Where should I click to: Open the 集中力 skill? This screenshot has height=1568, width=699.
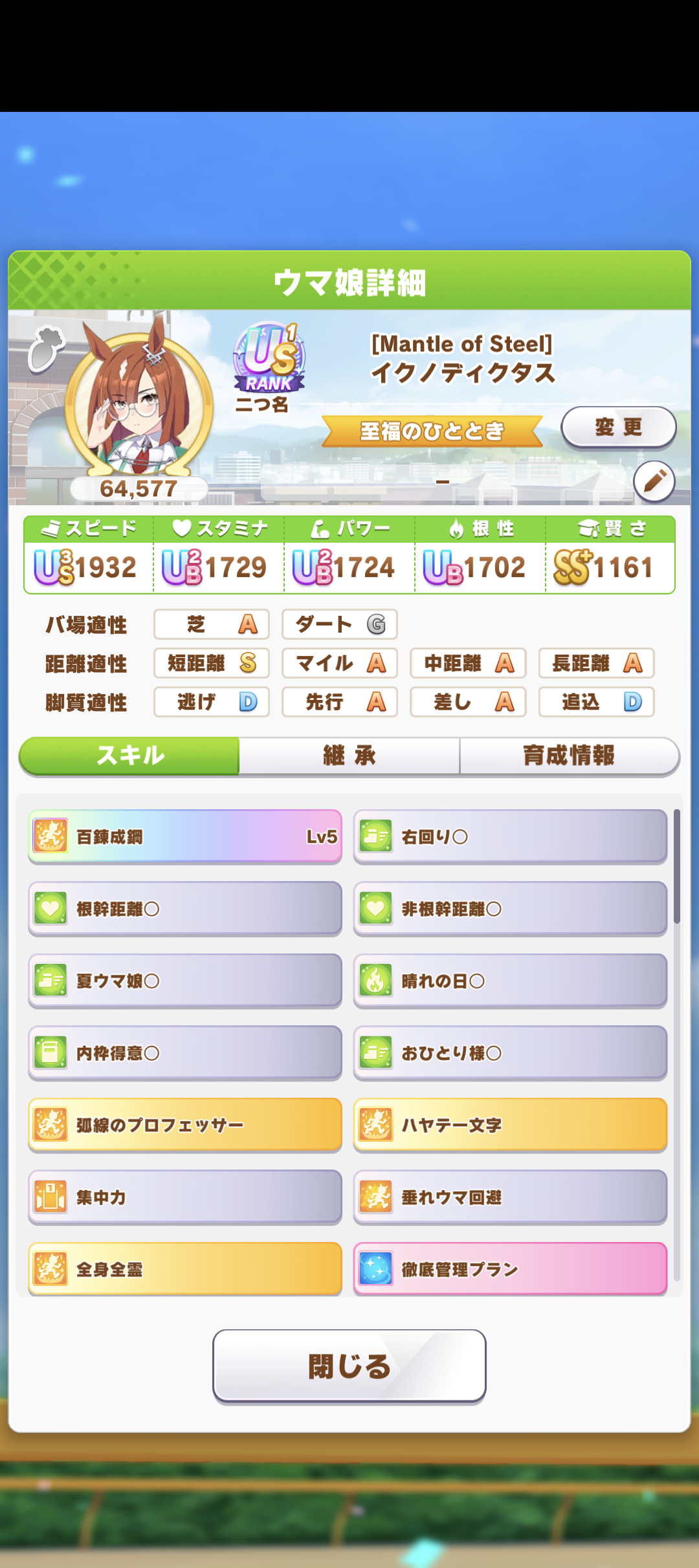185,1197
